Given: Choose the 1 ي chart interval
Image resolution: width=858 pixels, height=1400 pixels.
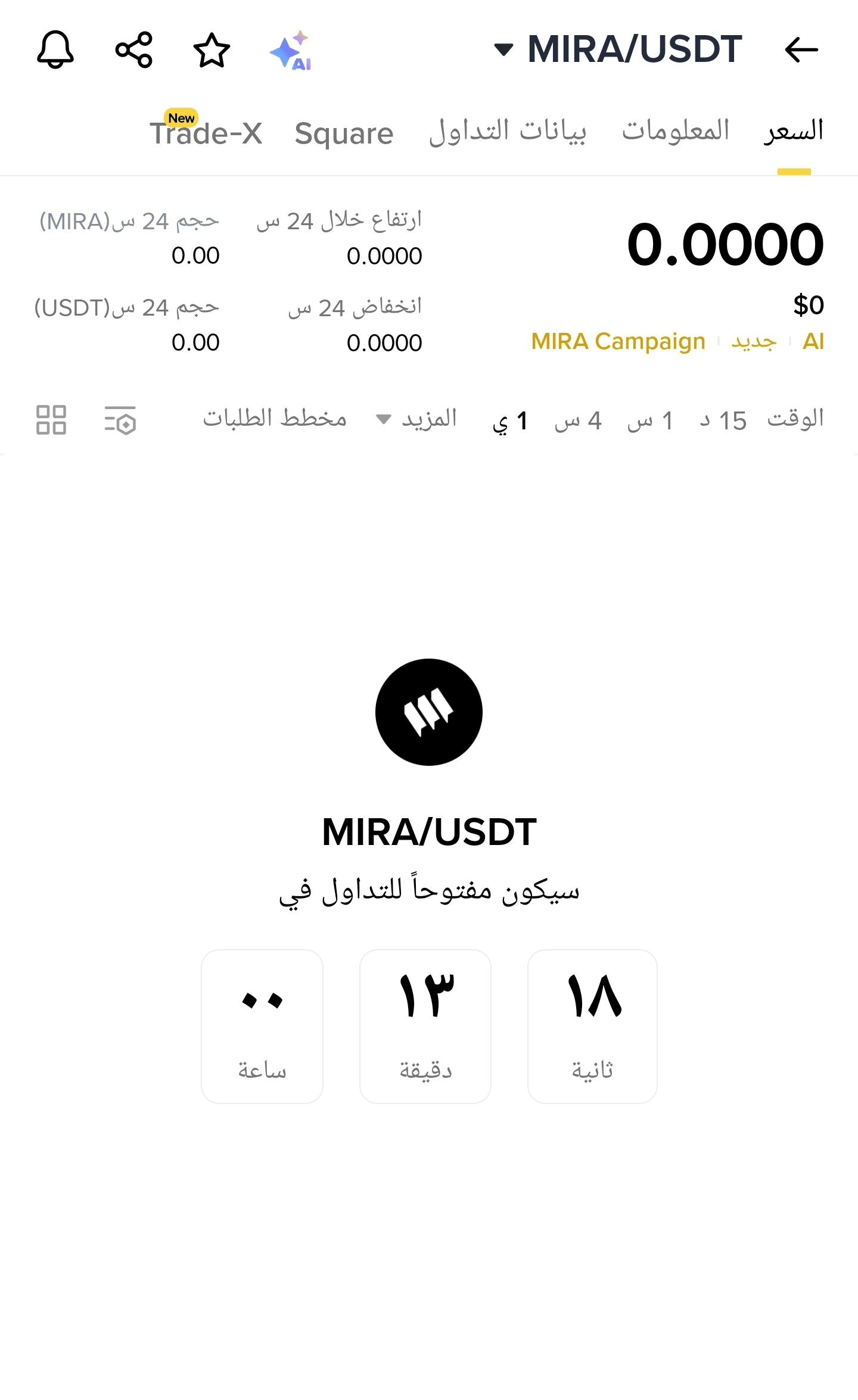Looking at the screenshot, I should [x=510, y=420].
